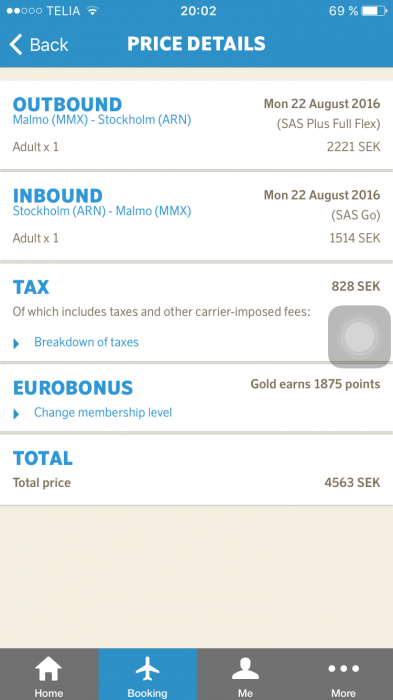Go back from Price Details
The height and width of the screenshot is (700, 393).
tap(39, 45)
